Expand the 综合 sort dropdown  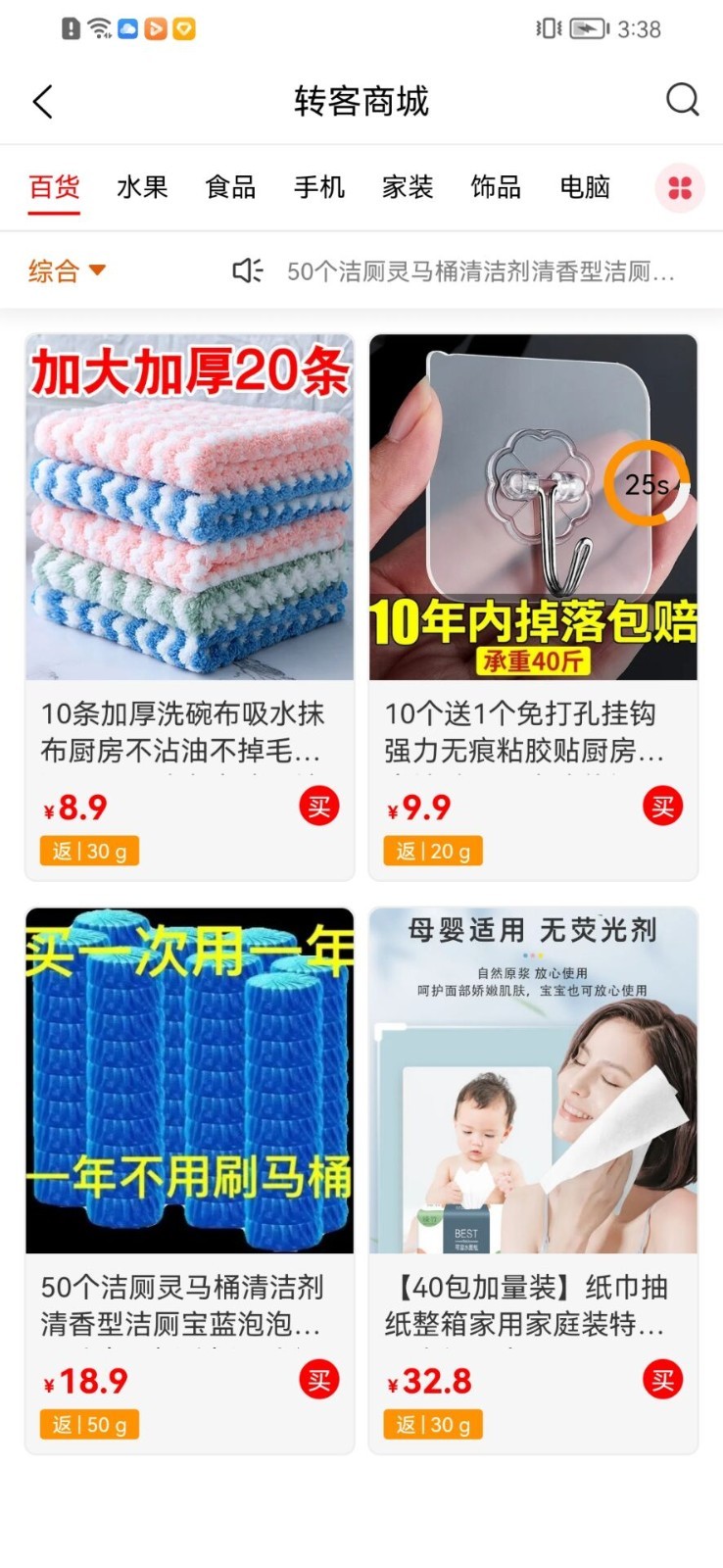[x=67, y=270]
